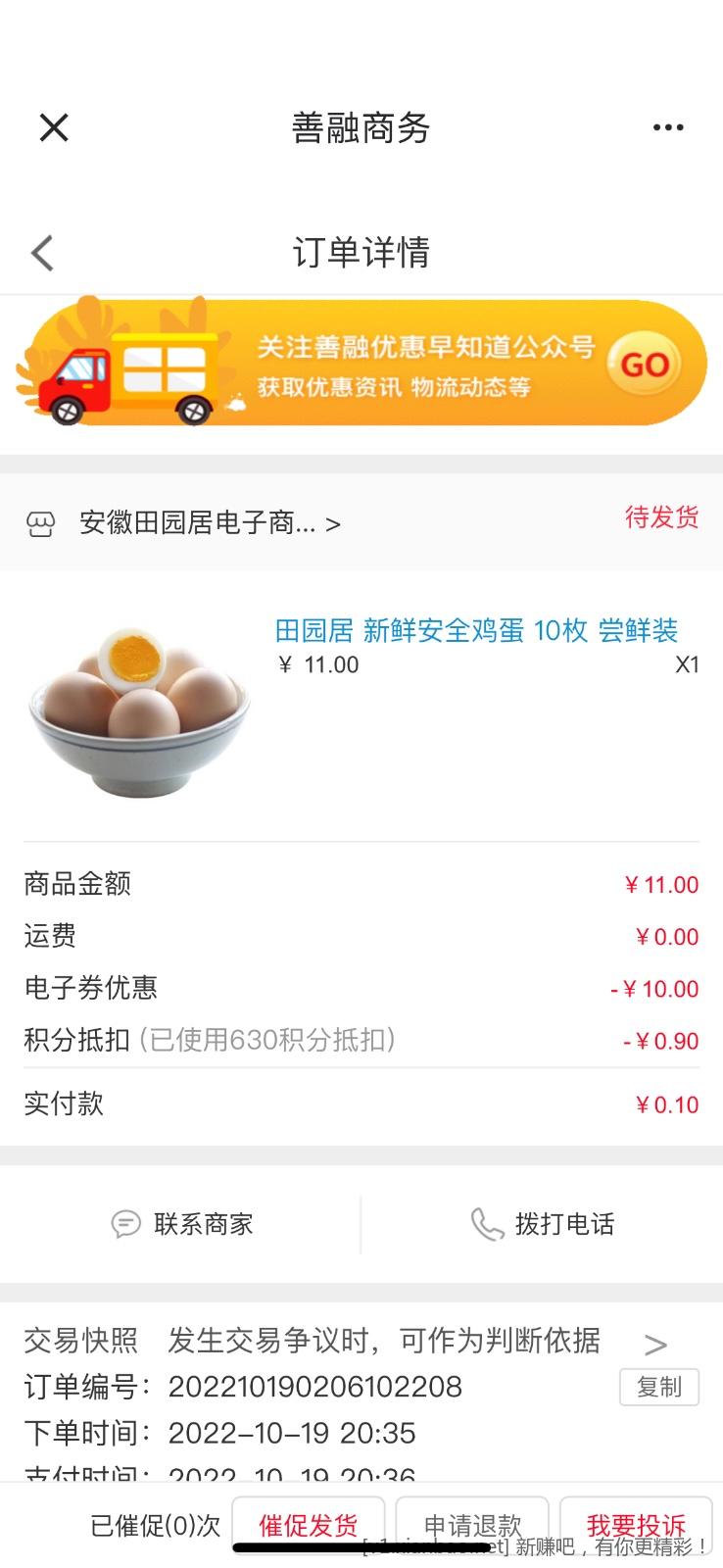
Task: Call the merchant with 拨打电话
Action: tap(543, 1224)
